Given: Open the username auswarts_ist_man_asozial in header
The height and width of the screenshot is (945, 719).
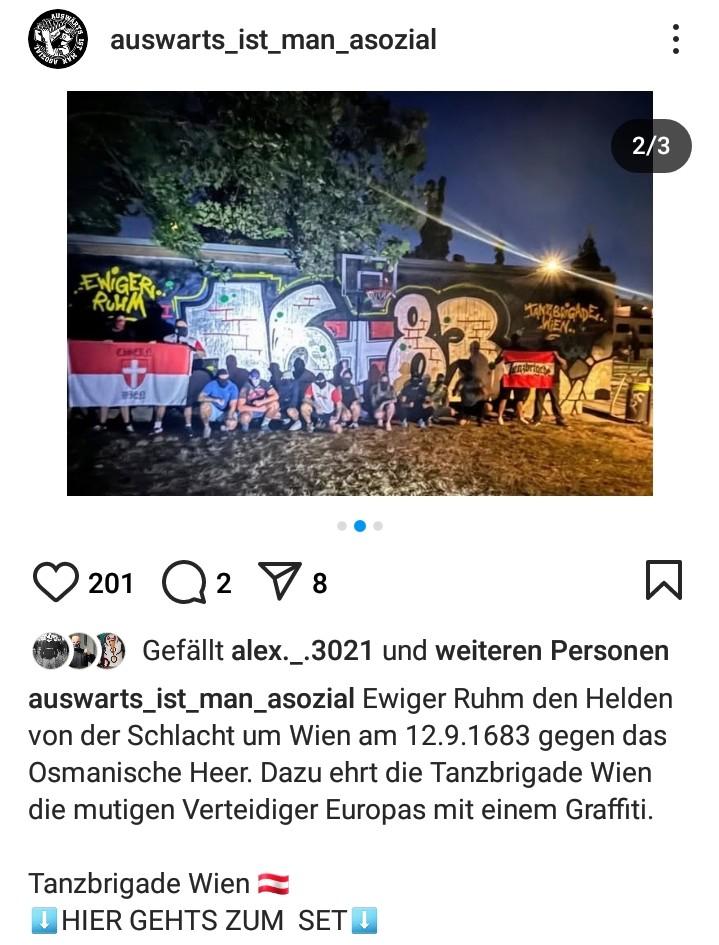Looking at the screenshot, I should pyautogui.click(x=273, y=40).
